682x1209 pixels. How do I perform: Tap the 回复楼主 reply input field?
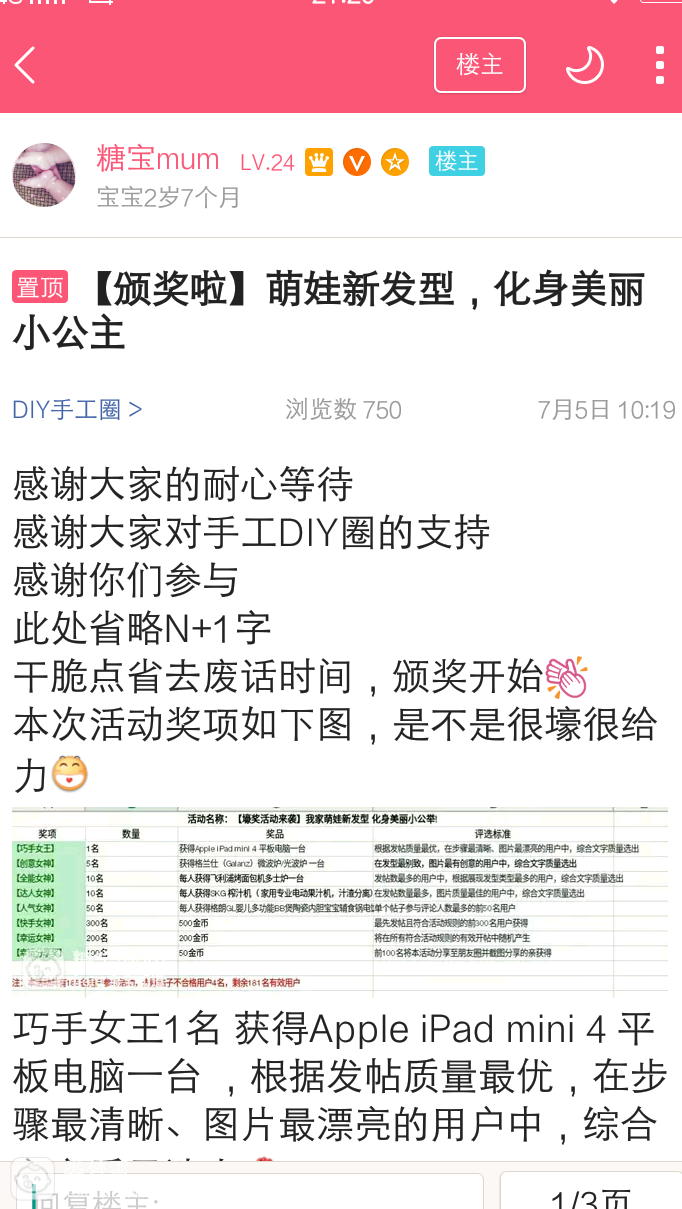[x=255, y=1194]
